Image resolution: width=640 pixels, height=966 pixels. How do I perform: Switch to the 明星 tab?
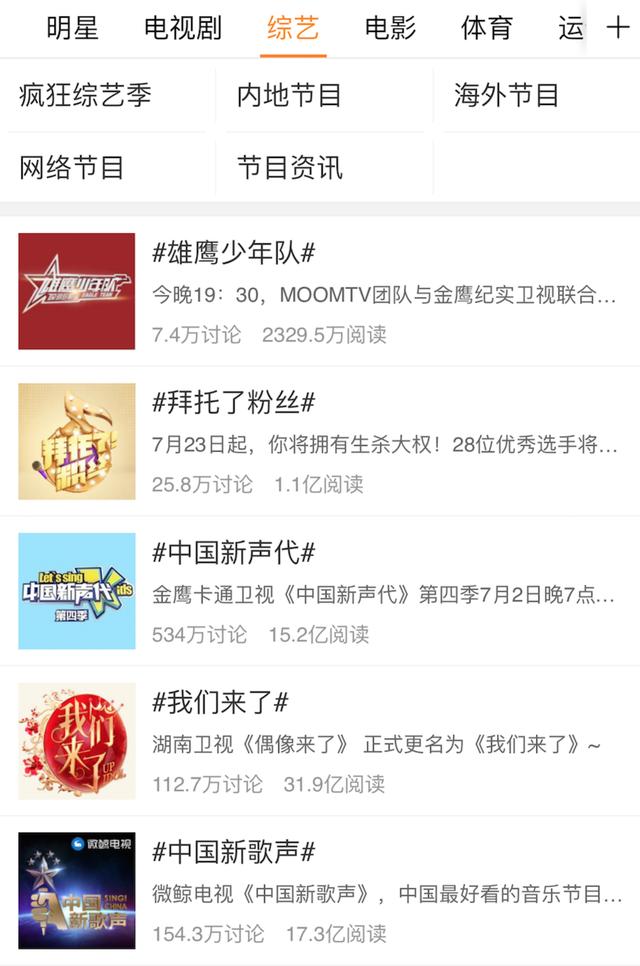pyautogui.click(x=72, y=28)
